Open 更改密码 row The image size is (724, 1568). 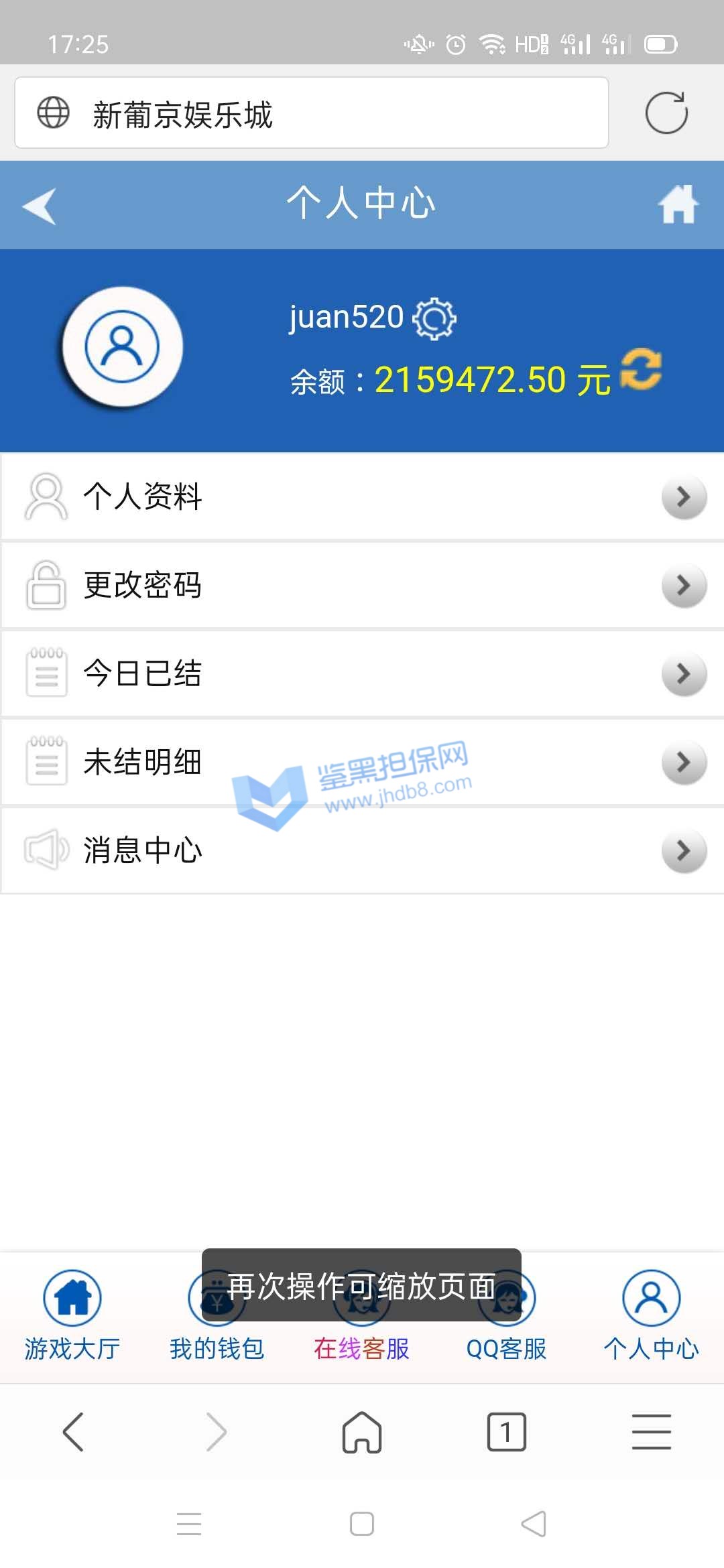[x=362, y=585]
